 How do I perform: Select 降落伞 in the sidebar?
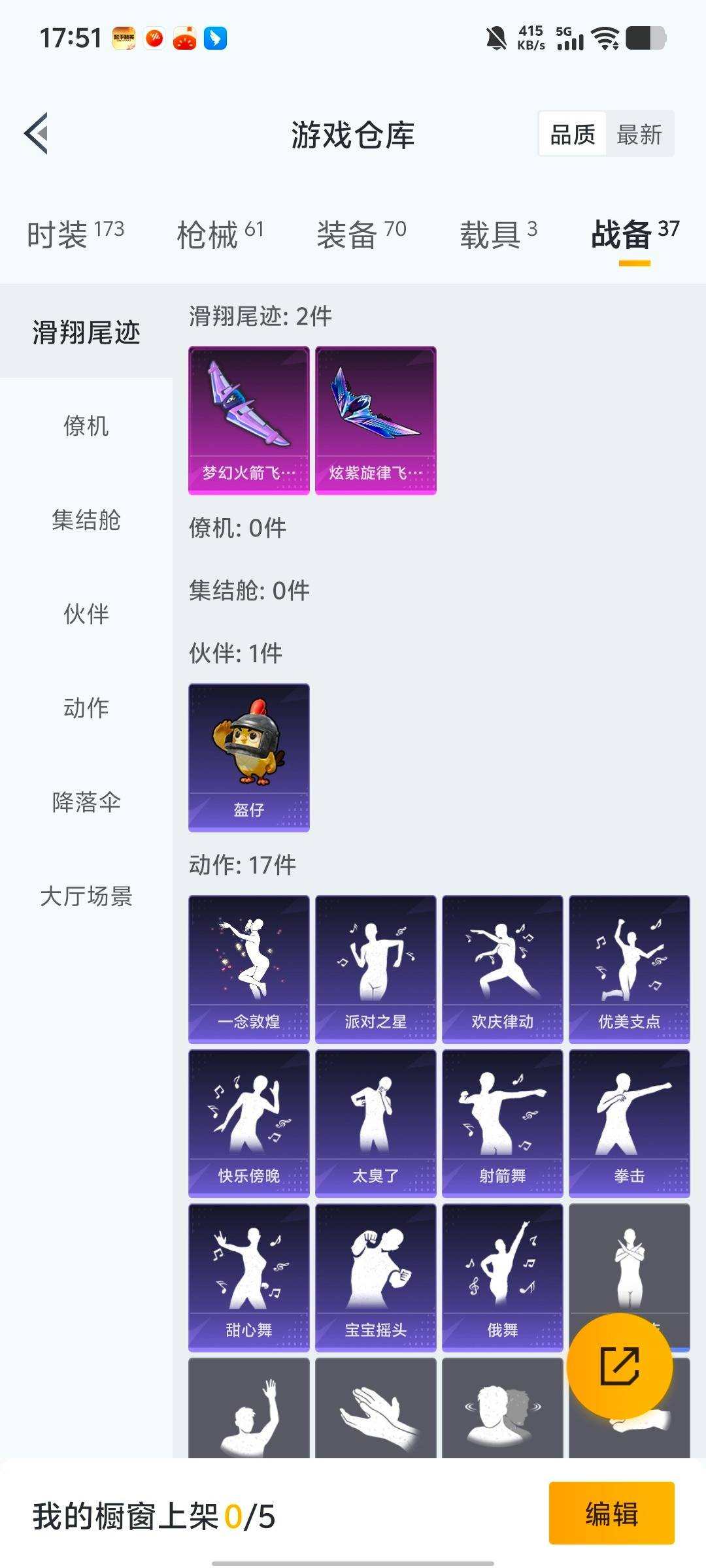[85, 800]
